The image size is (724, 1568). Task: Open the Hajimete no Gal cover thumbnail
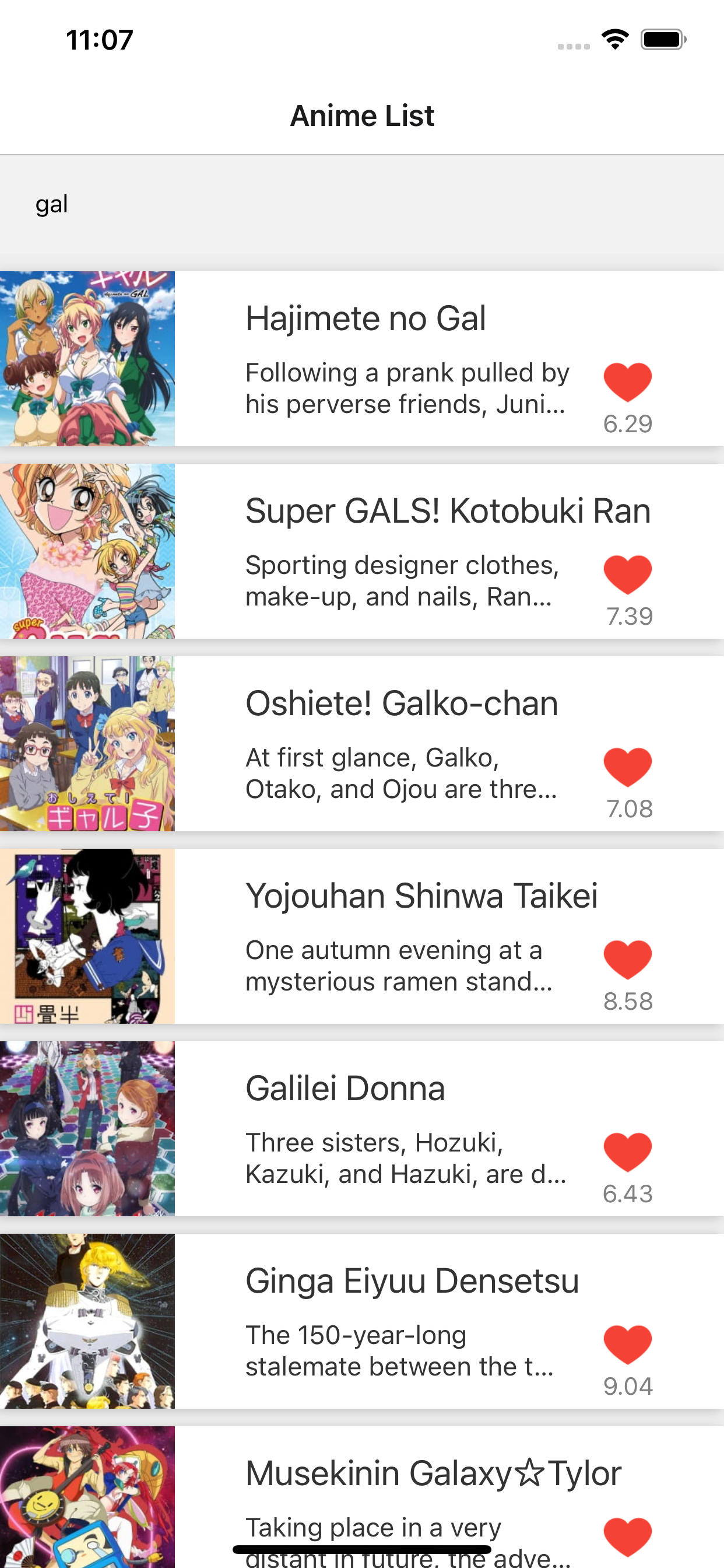(x=87, y=359)
